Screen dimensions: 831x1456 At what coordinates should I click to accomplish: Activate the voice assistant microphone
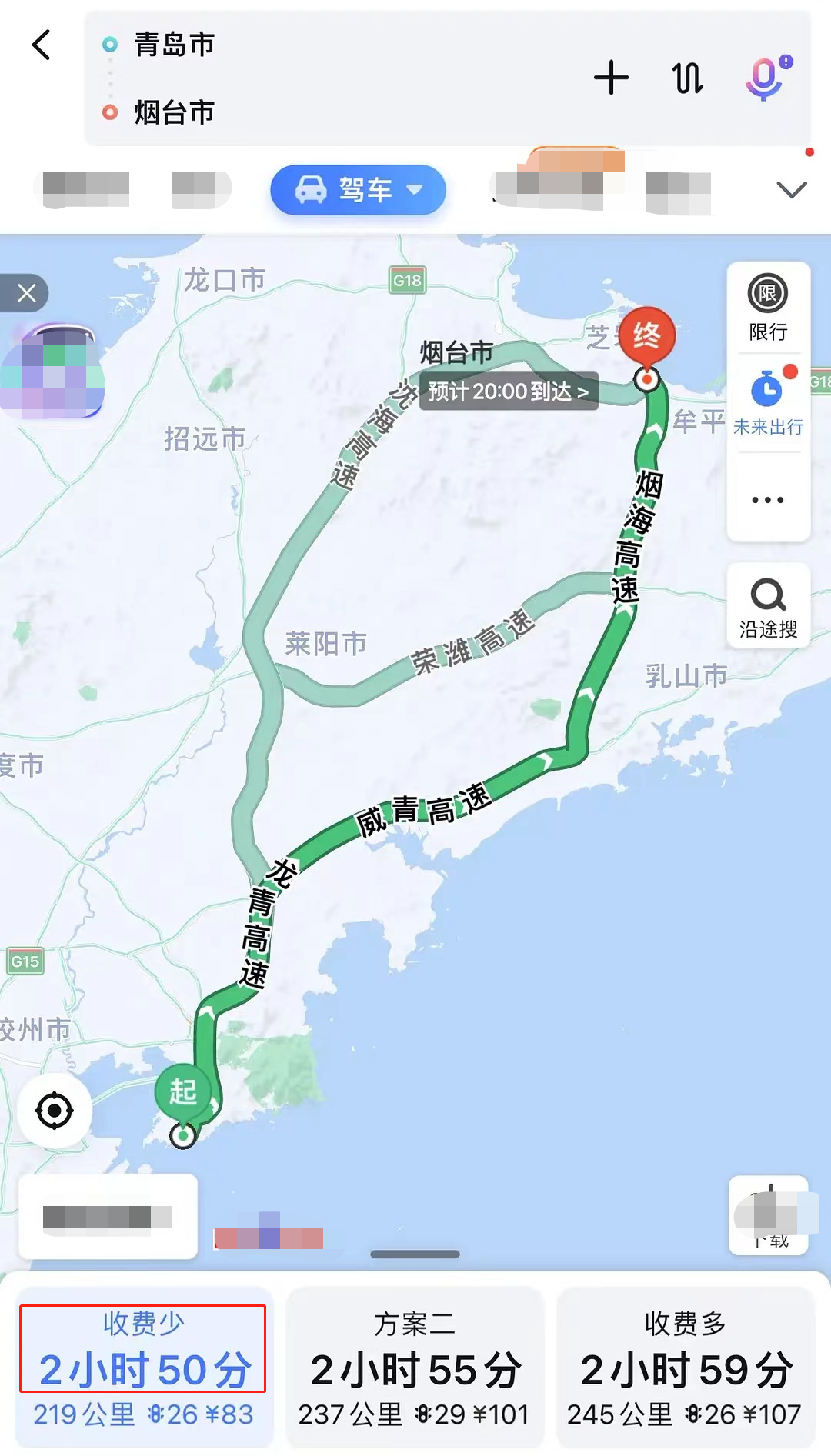pos(766,78)
